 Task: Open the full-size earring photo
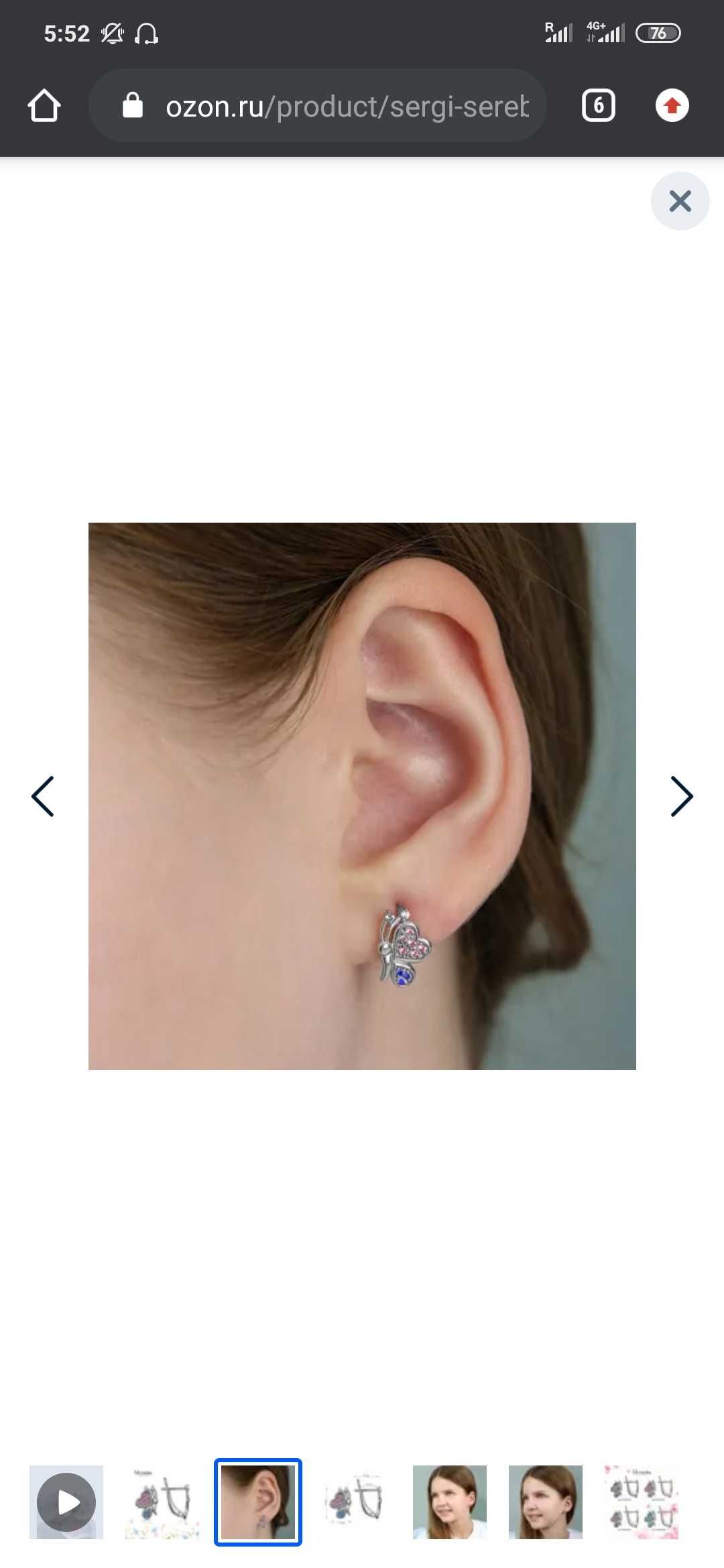point(362,796)
